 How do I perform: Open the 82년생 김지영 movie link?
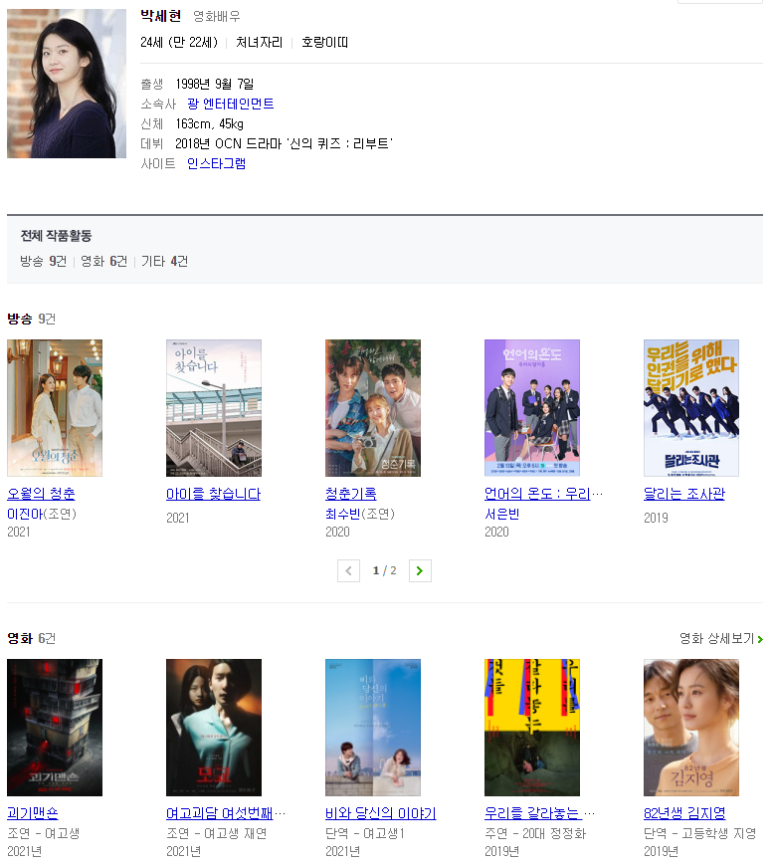(x=684, y=813)
